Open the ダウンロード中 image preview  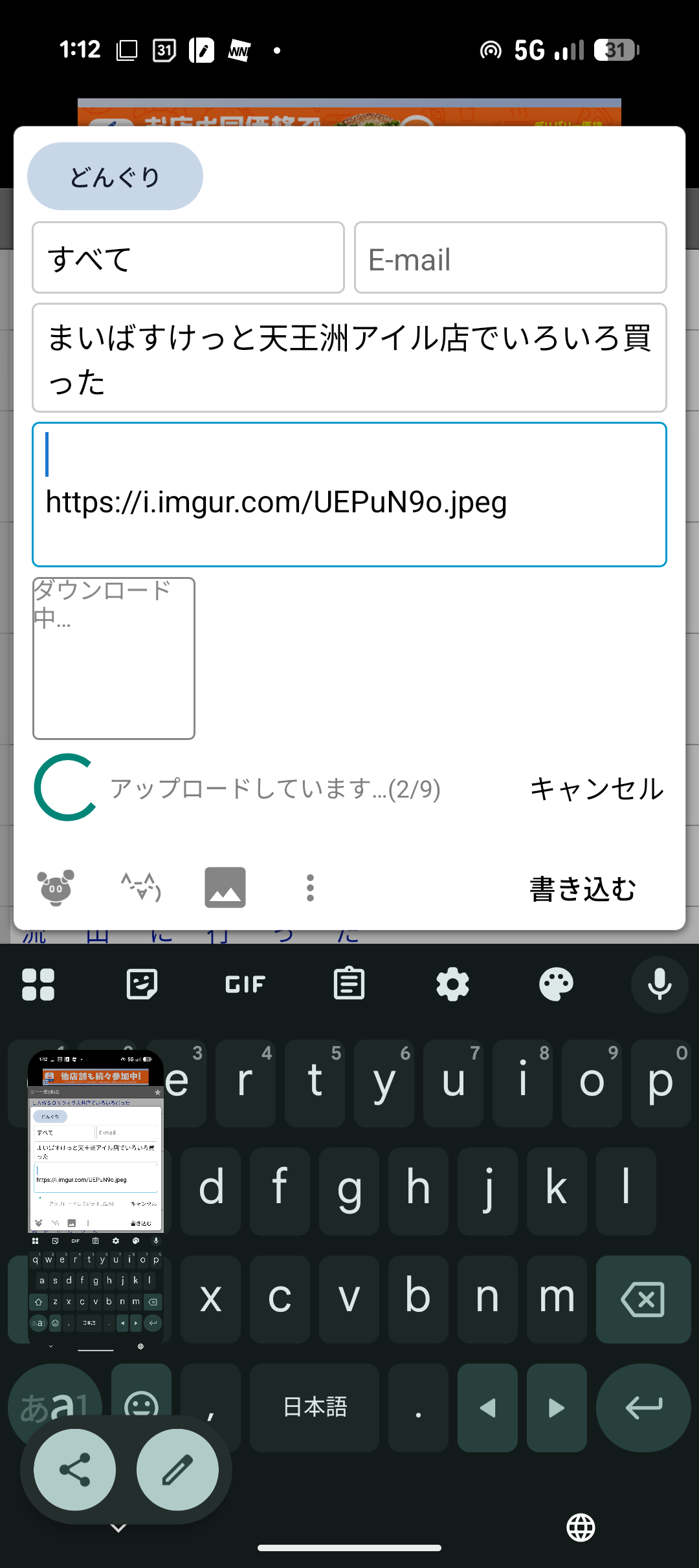(x=114, y=659)
